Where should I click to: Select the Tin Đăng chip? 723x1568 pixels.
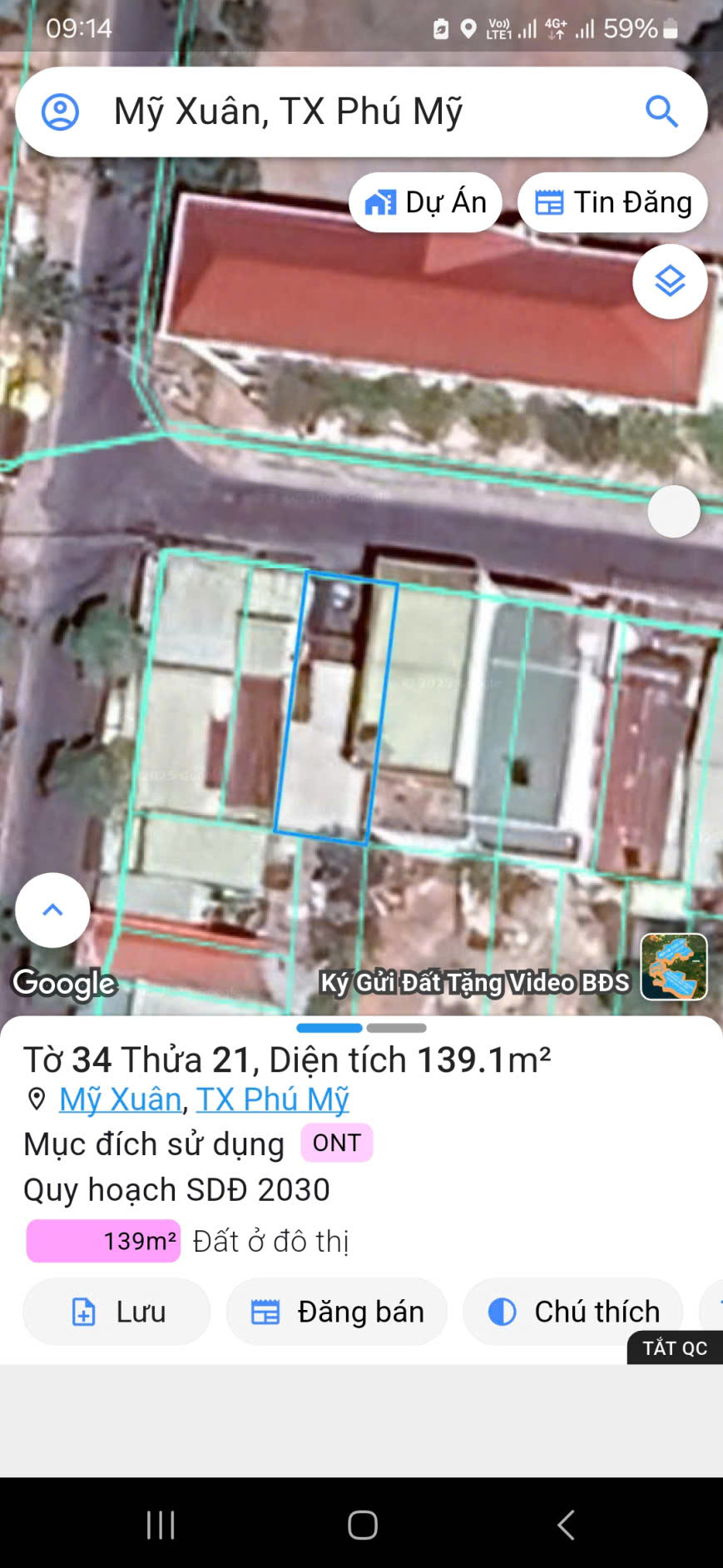coord(612,202)
